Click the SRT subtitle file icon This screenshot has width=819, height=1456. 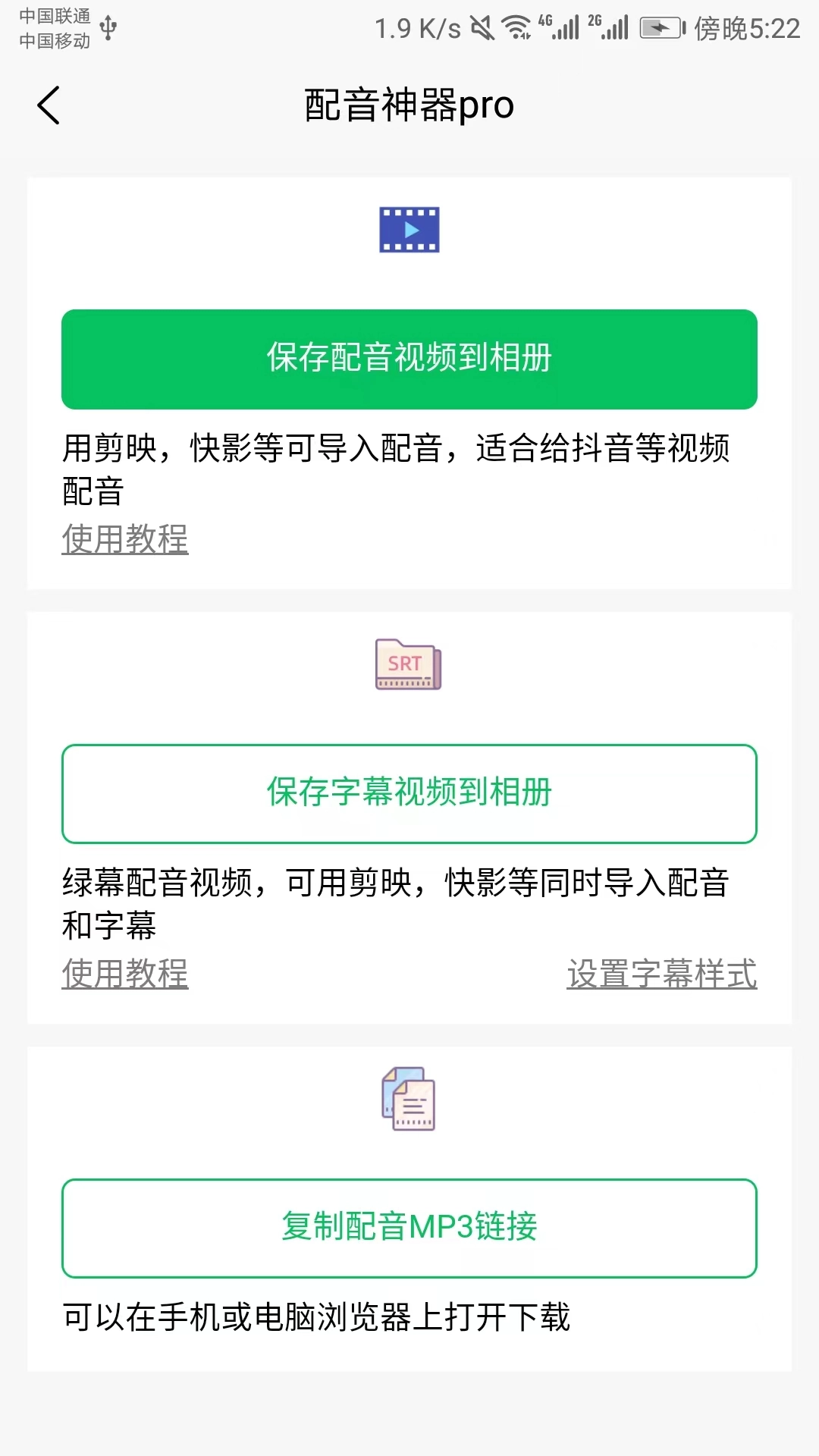pyautogui.click(x=406, y=664)
